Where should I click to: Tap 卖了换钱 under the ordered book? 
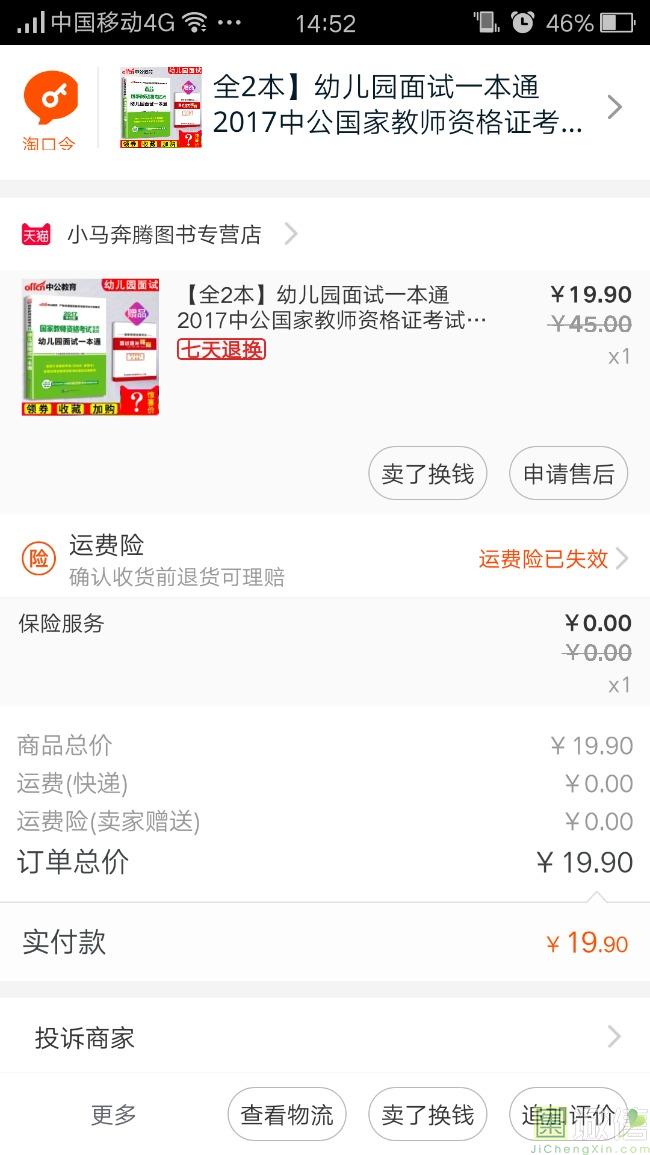point(427,473)
